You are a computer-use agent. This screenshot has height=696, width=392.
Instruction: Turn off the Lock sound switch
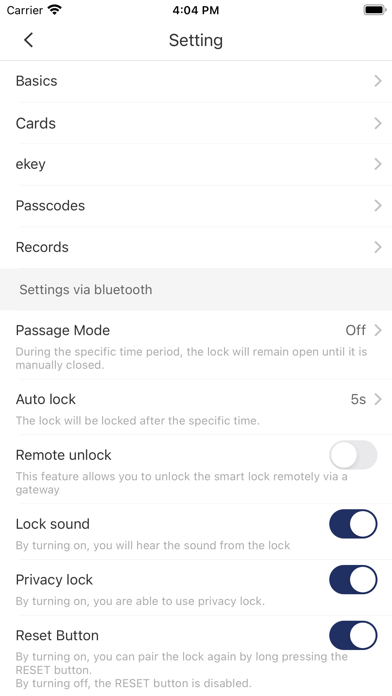click(x=353, y=524)
